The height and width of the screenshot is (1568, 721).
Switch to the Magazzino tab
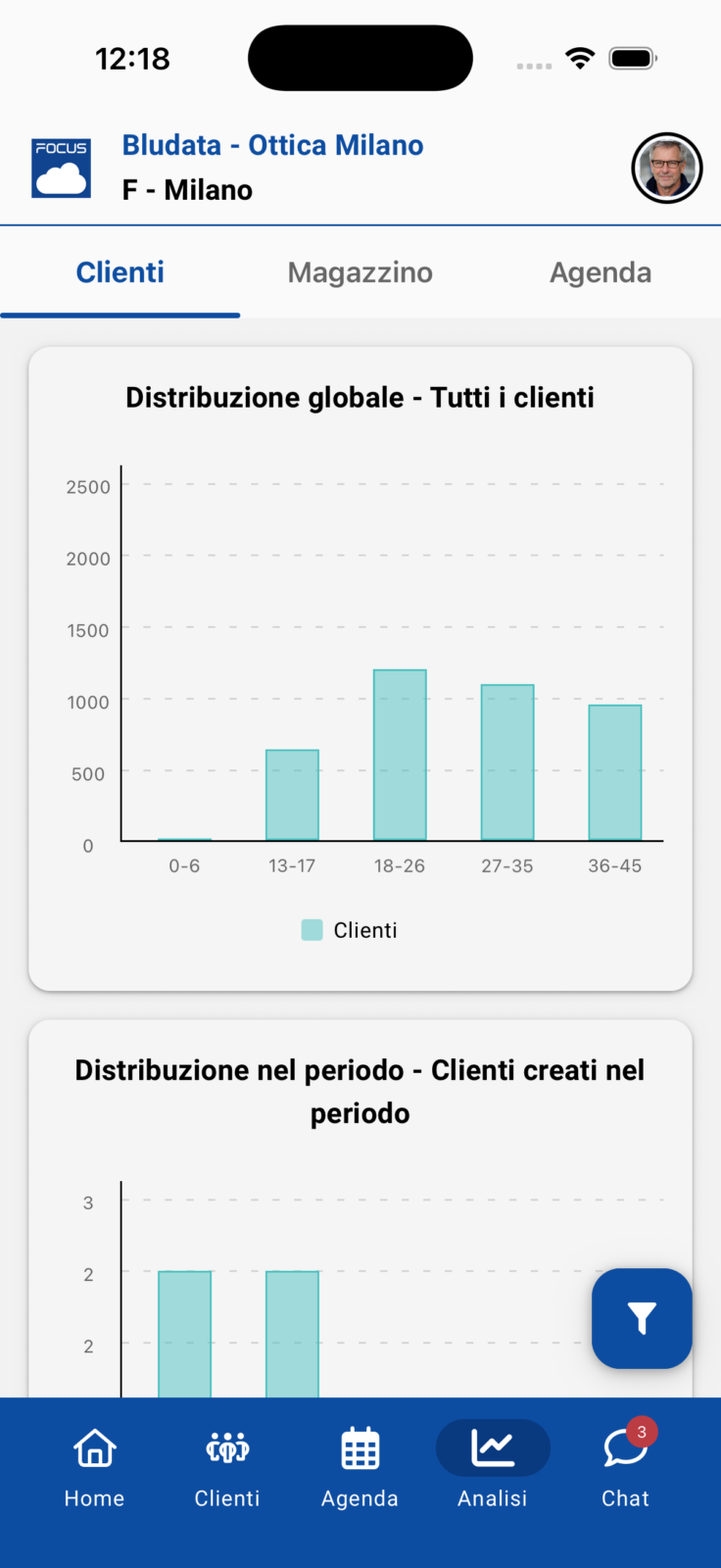360,272
